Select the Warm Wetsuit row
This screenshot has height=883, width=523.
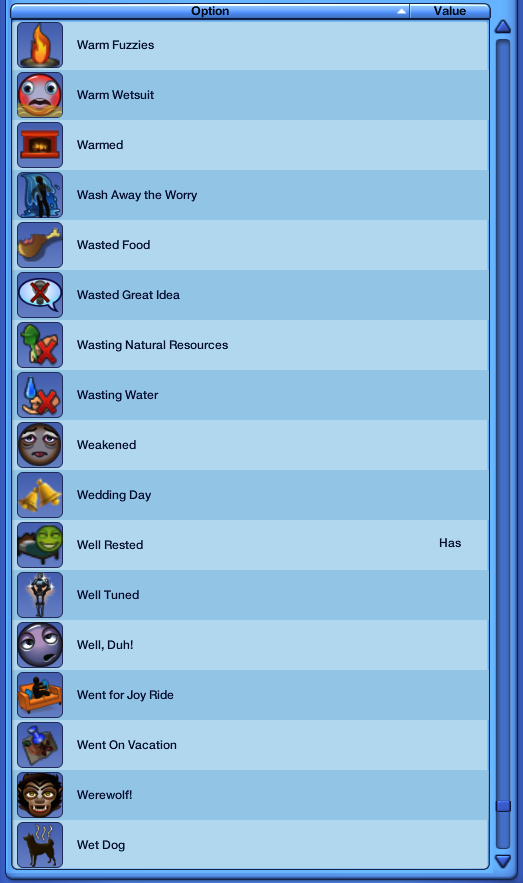coord(250,95)
